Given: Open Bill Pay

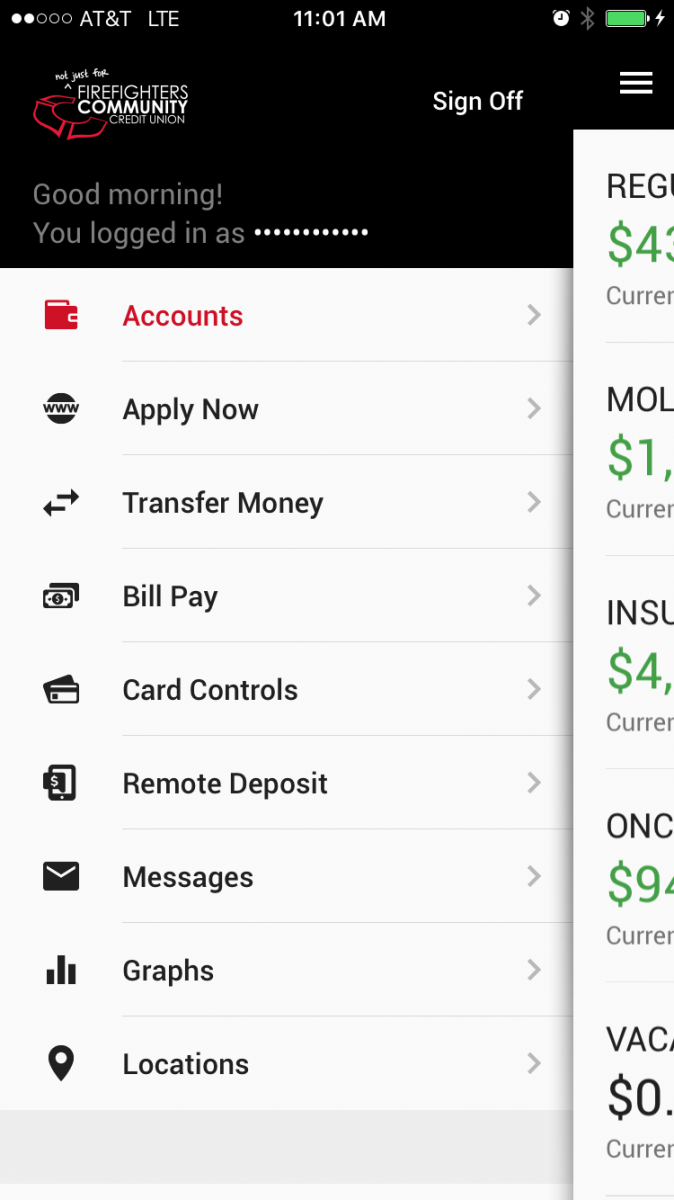Looking at the screenshot, I should click(x=287, y=596).
